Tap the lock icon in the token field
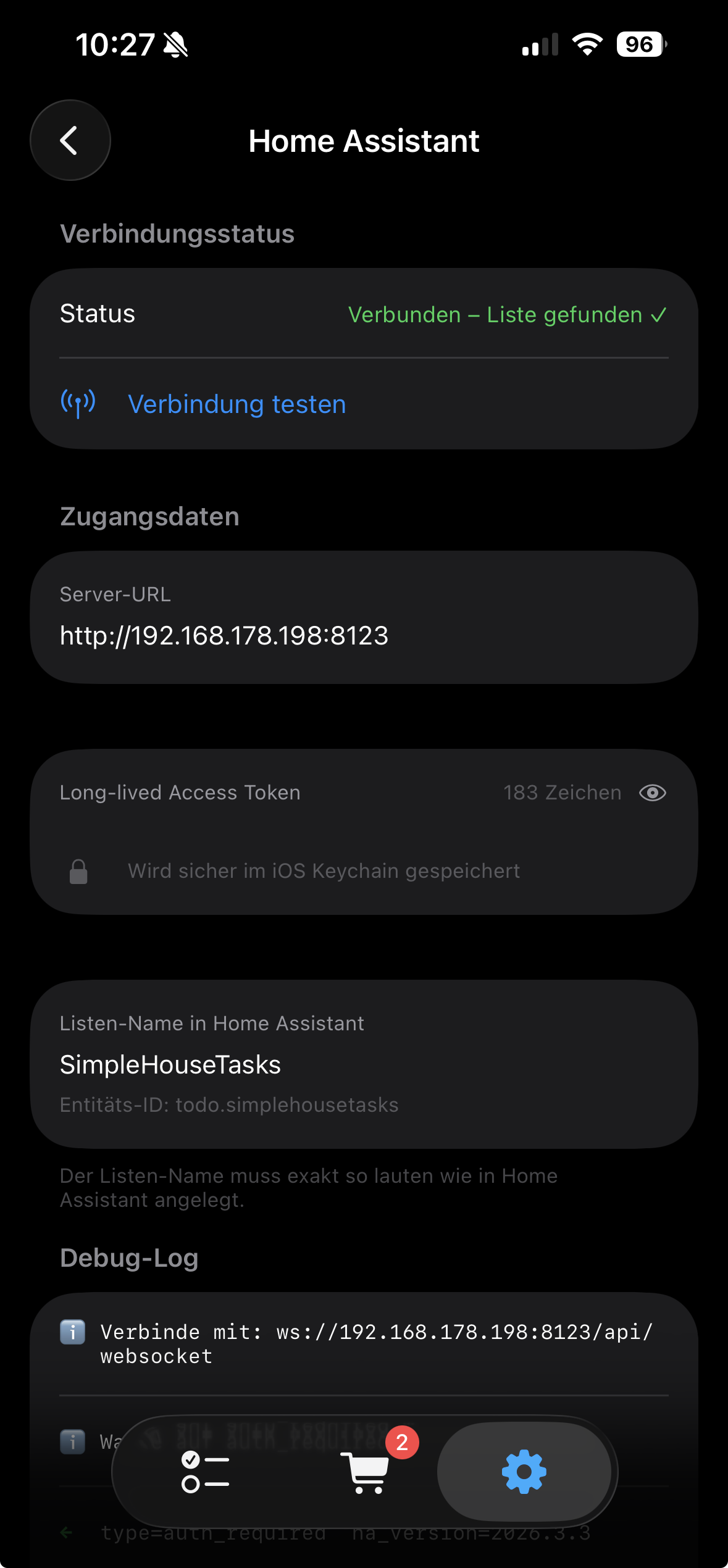Screen dimensions: 728x1568 click(x=78, y=870)
